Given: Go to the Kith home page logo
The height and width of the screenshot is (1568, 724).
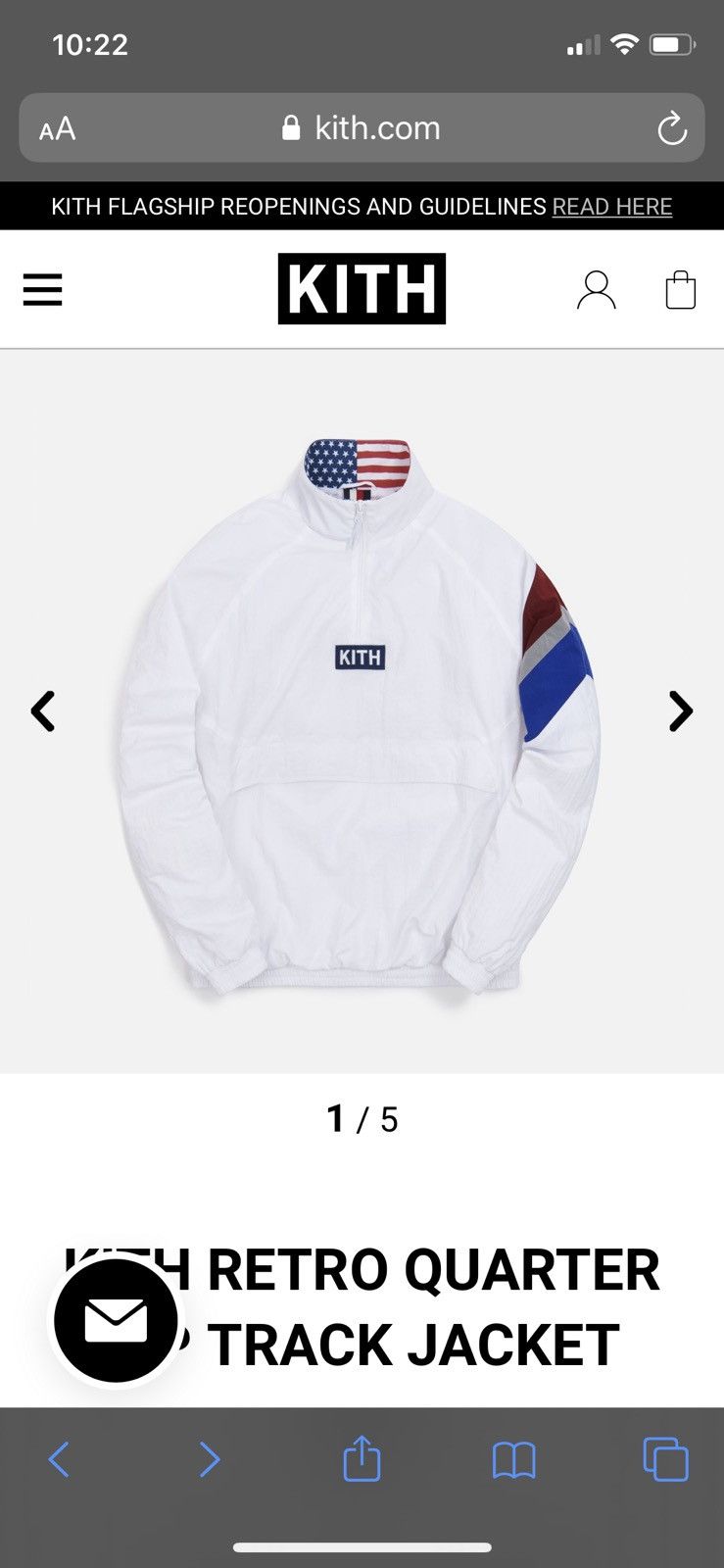Looking at the screenshot, I should (x=362, y=289).
